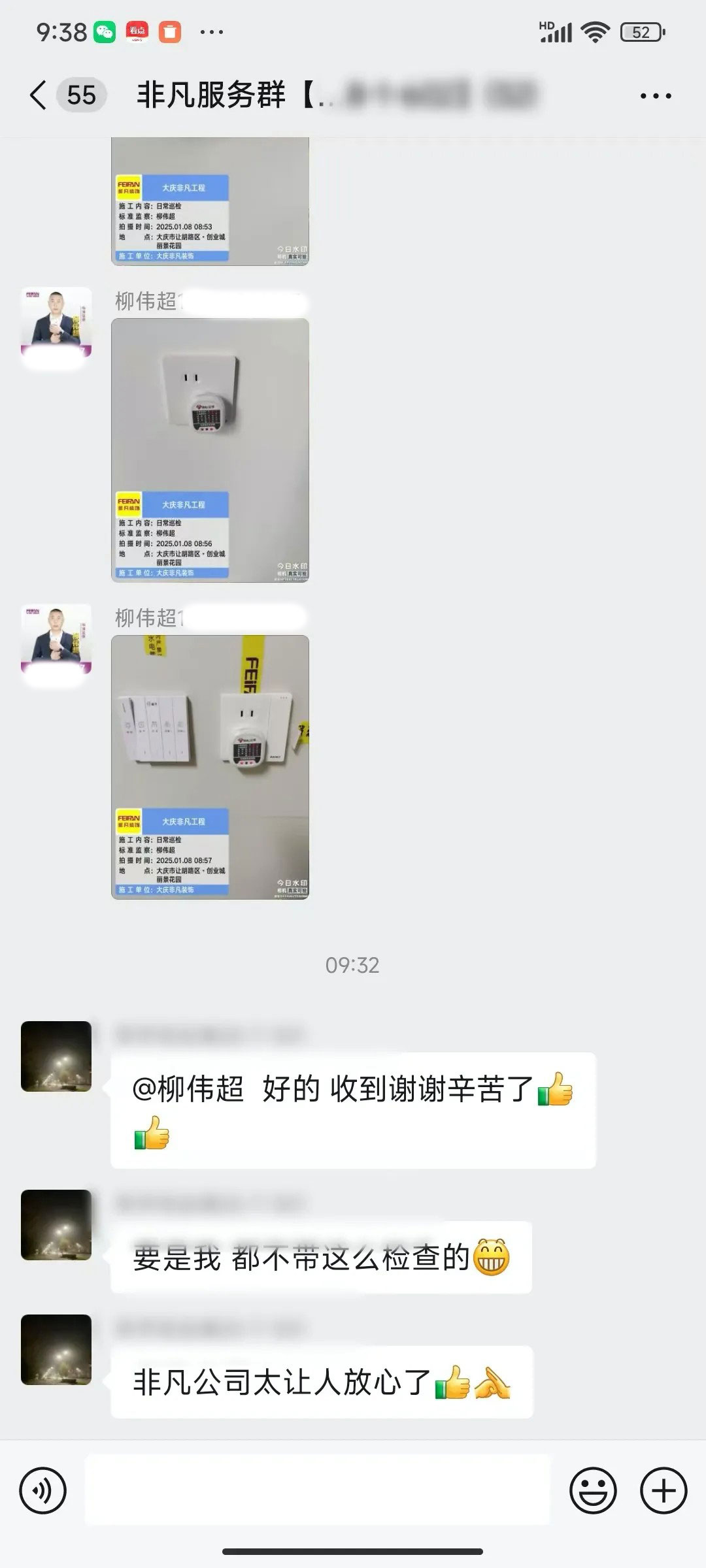Switch to voice message input
Image resolution: width=706 pixels, height=1568 pixels.
[43, 1491]
